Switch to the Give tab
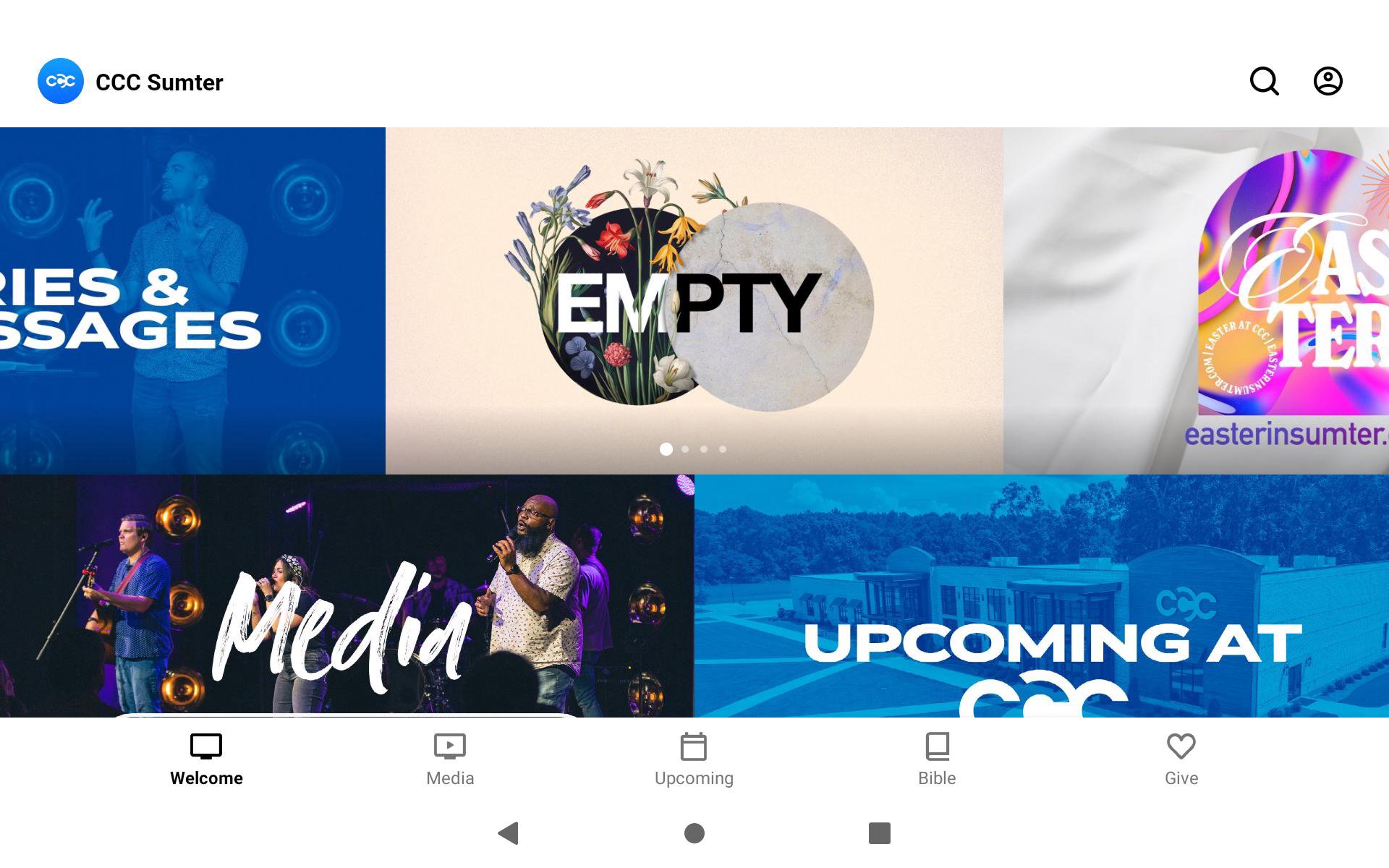1389x868 pixels. (x=1181, y=759)
